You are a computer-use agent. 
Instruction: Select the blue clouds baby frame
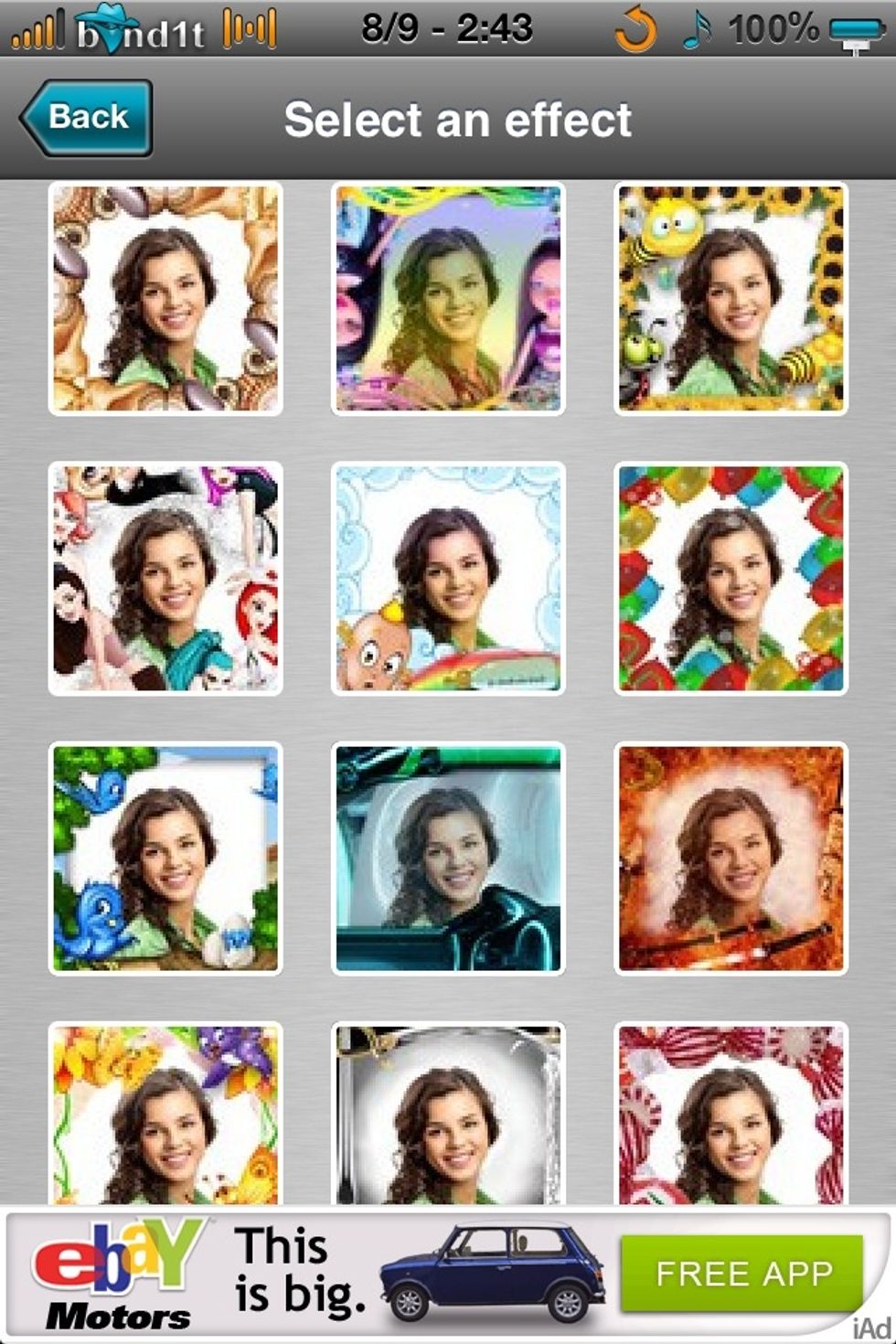(x=448, y=578)
